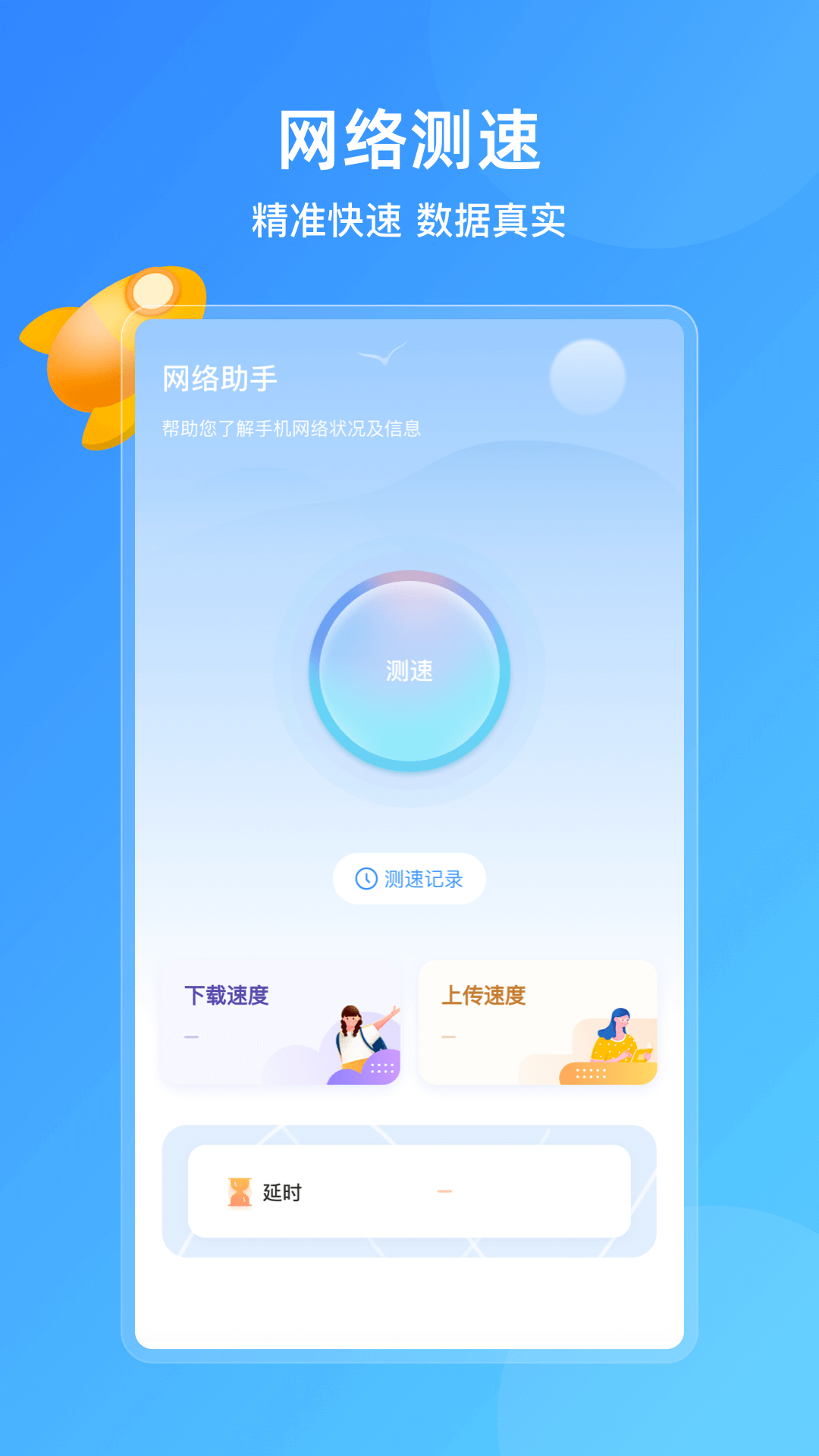
Task: Click the subtitle 帮助您了解手机网络状况及信息
Action: tap(292, 428)
